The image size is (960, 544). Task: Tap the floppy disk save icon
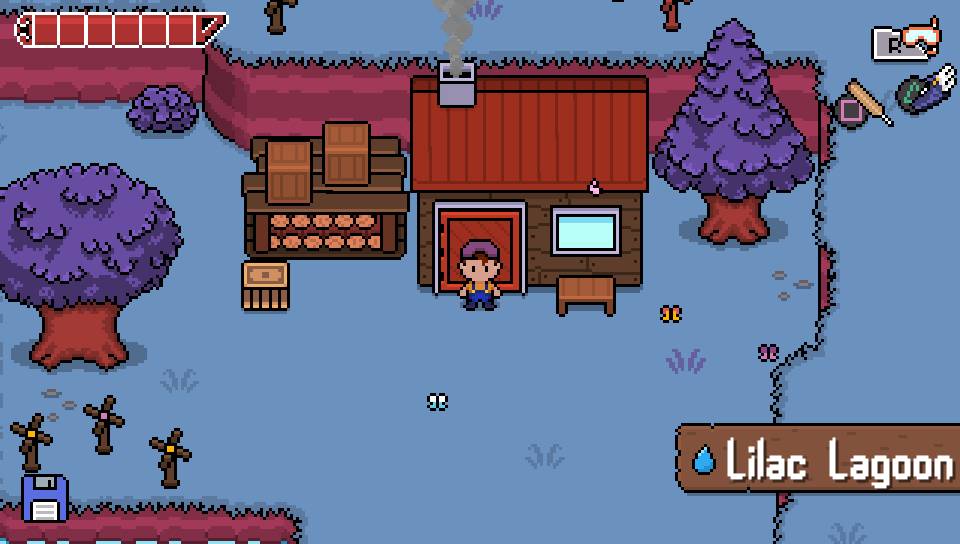tap(45, 498)
